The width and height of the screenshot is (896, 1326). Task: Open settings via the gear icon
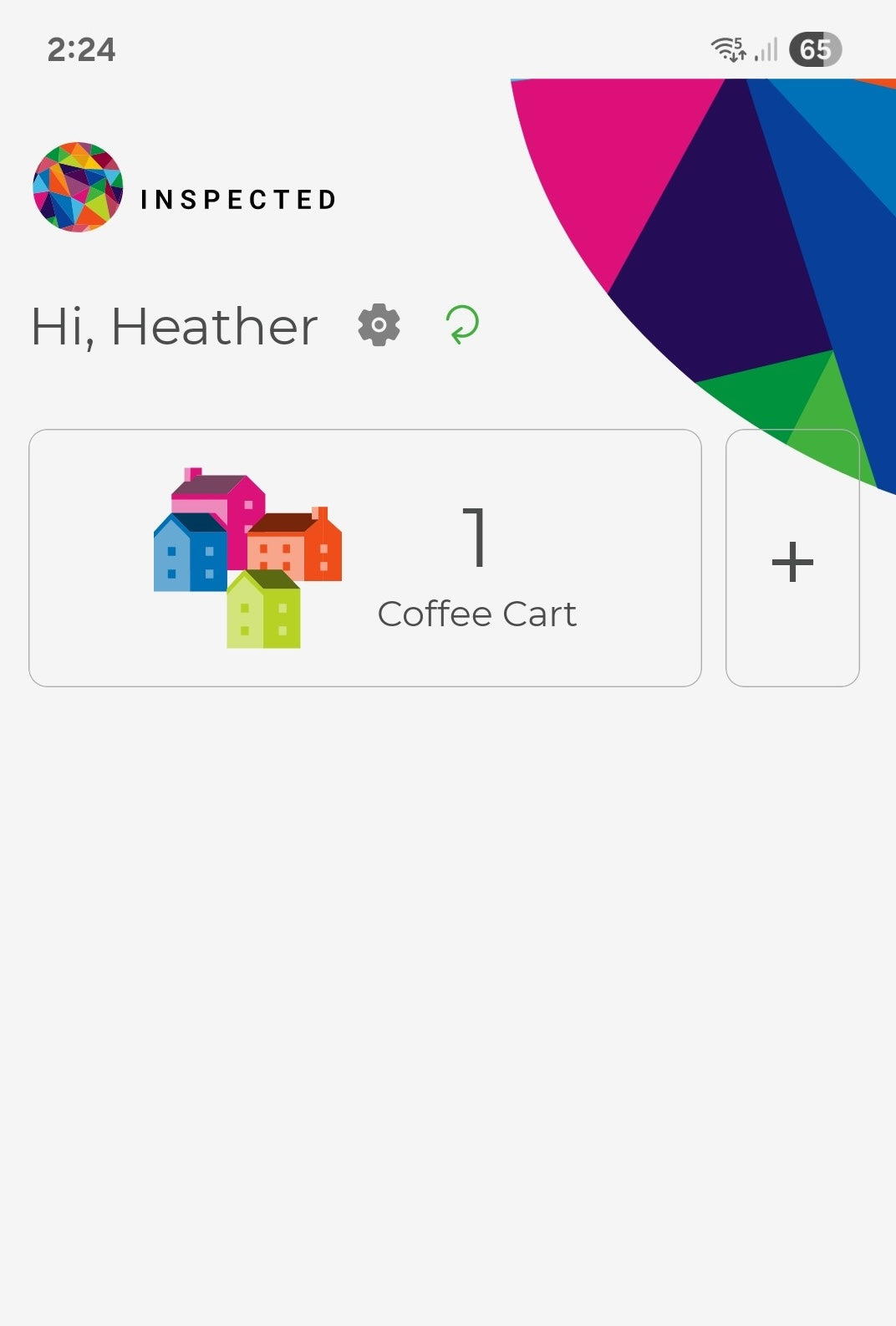tap(379, 325)
